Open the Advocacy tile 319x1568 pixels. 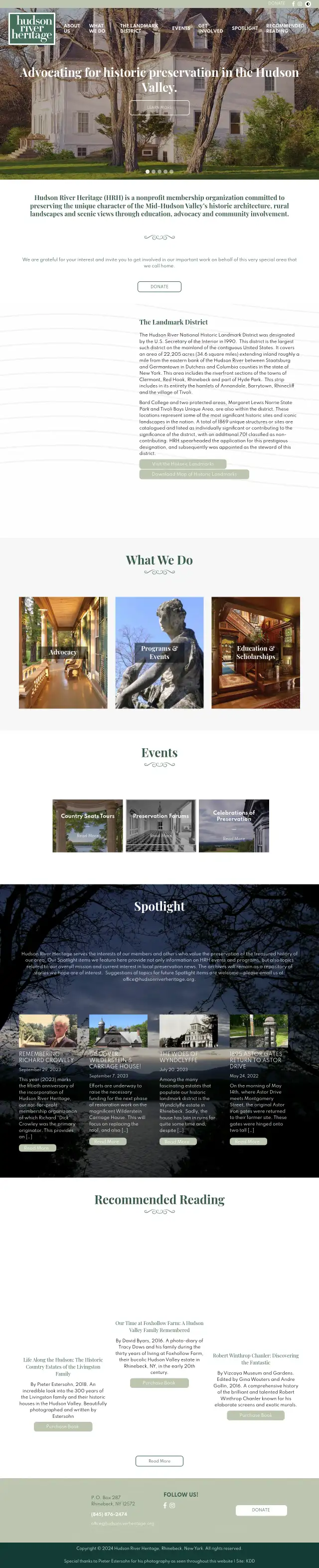click(x=63, y=652)
